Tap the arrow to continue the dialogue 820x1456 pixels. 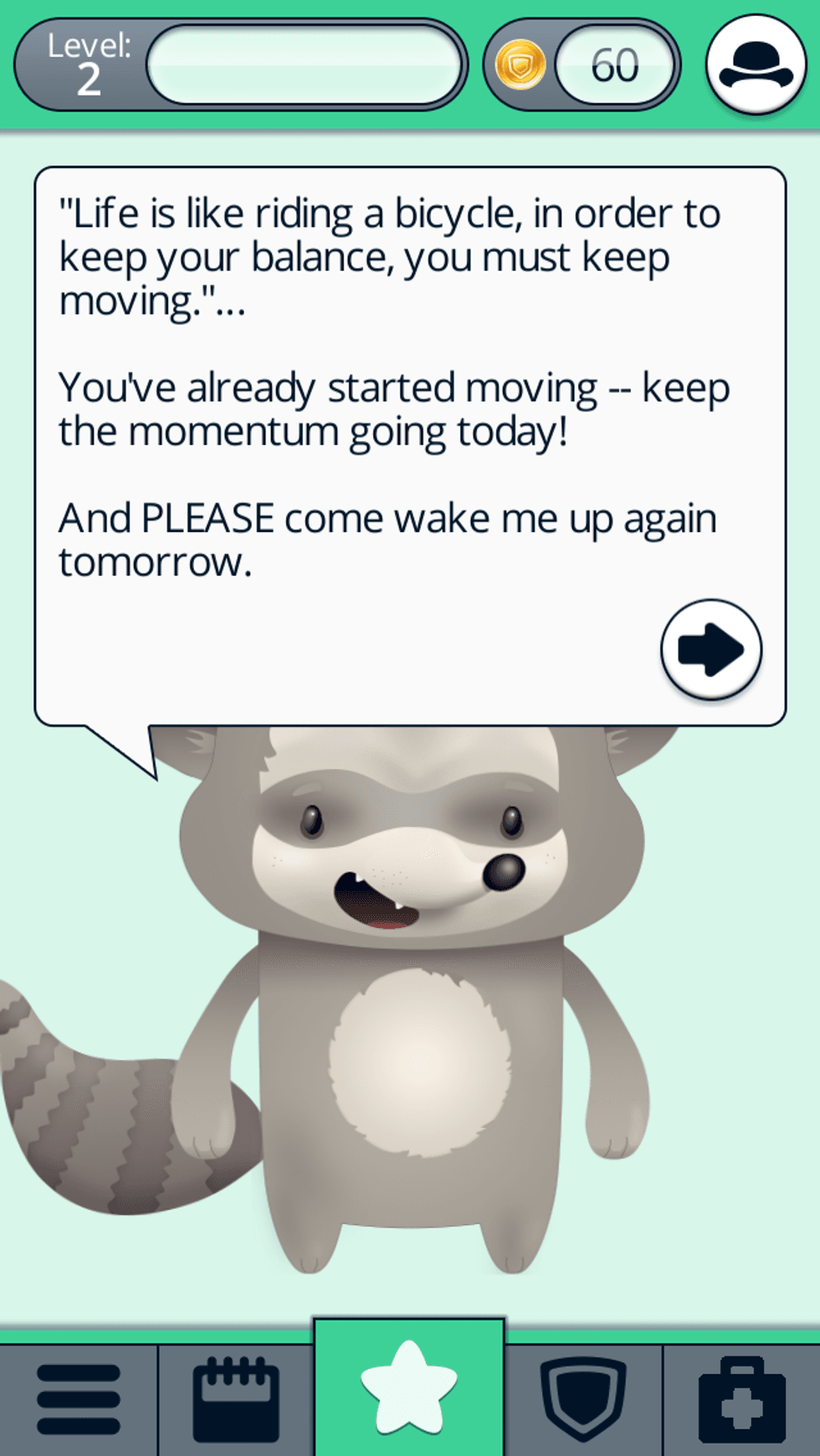coord(710,649)
